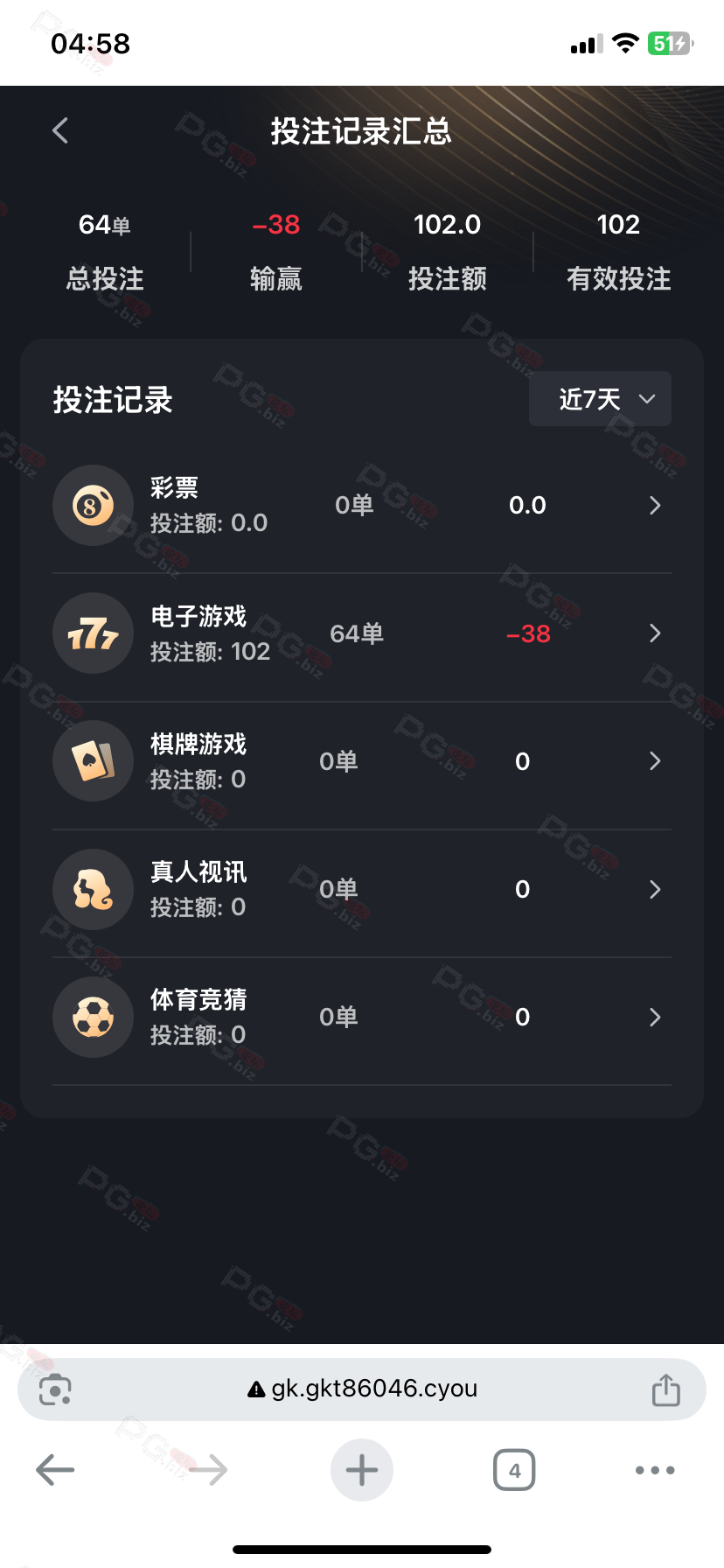Open the 真人视讯 live dealer icon
Viewport: 724px width, 1568px height.
point(93,889)
